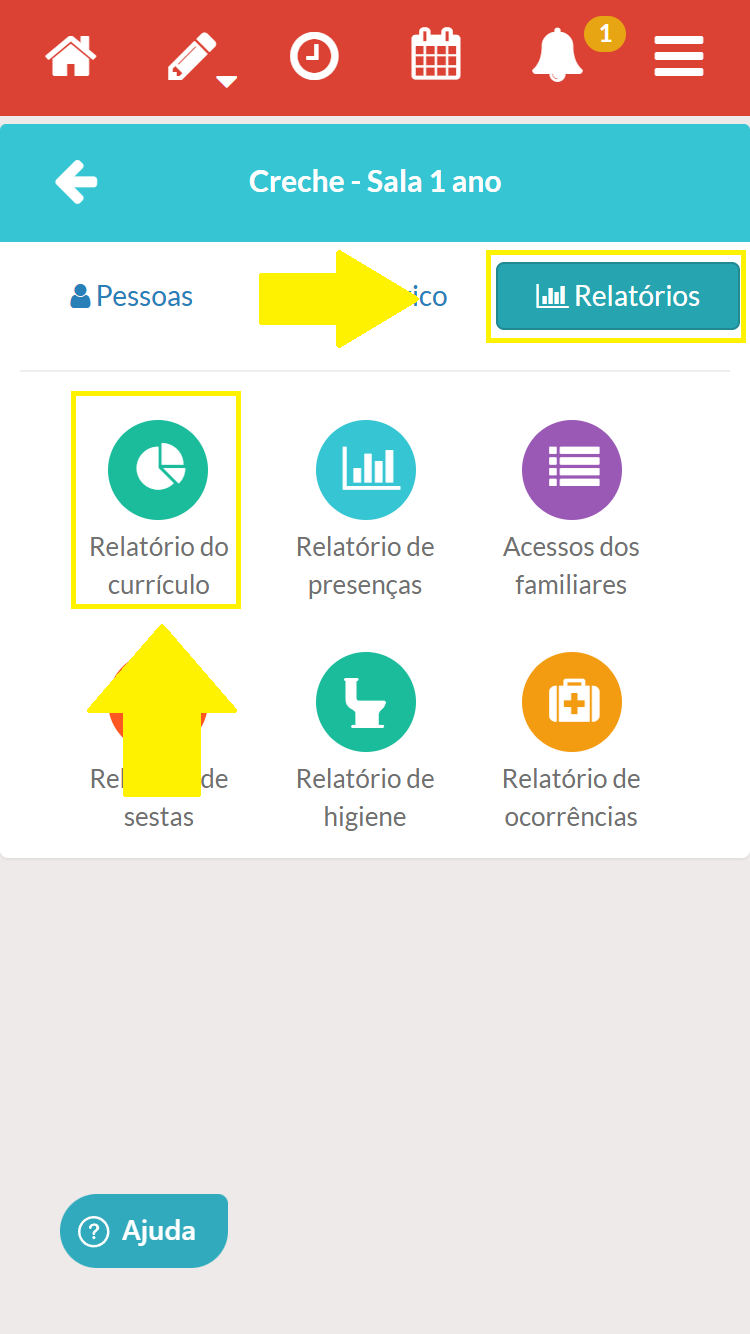The height and width of the screenshot is (1334, 750).
Task: Switch to the Pessoas tab
Action: click(132, 296)
